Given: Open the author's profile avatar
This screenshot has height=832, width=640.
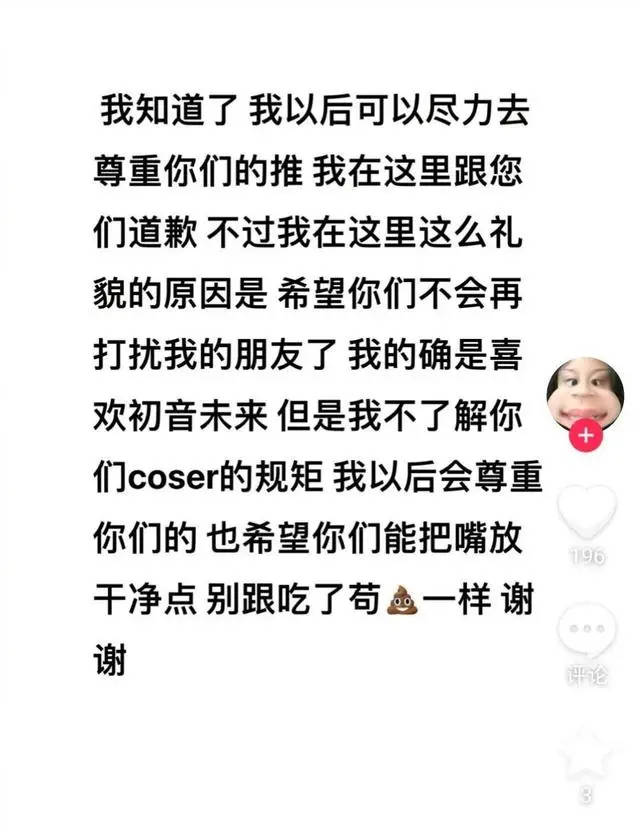Looking at the screenshot, I should 585,391.
